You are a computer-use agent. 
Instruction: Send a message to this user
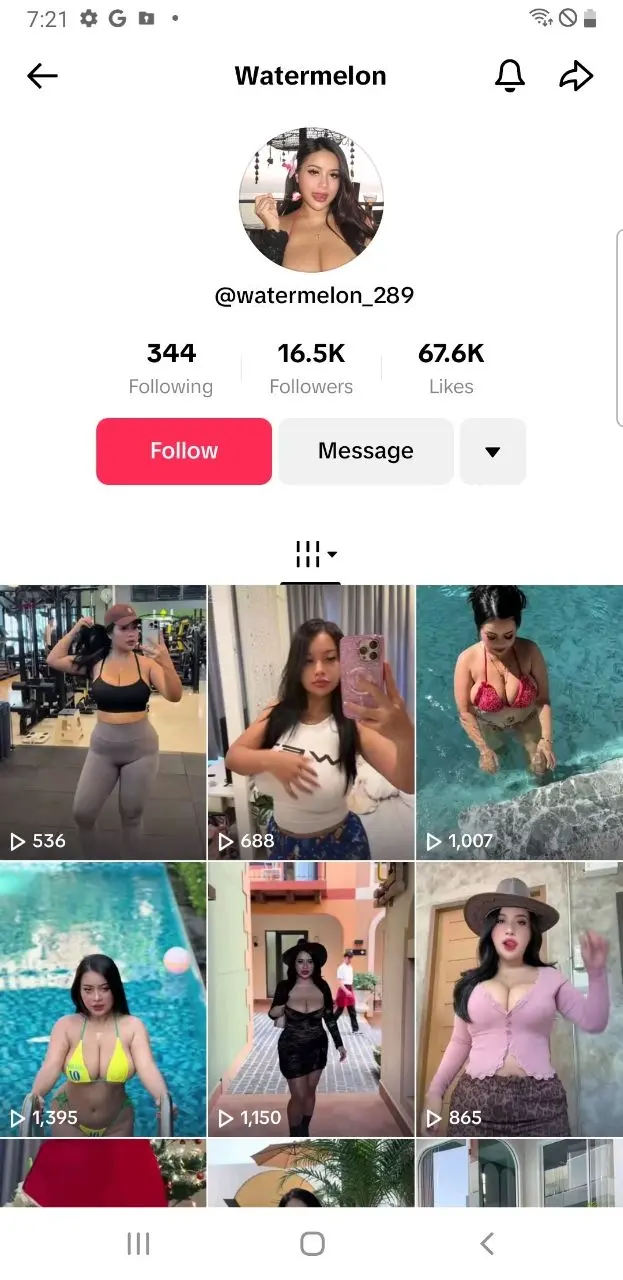[366, 451]
